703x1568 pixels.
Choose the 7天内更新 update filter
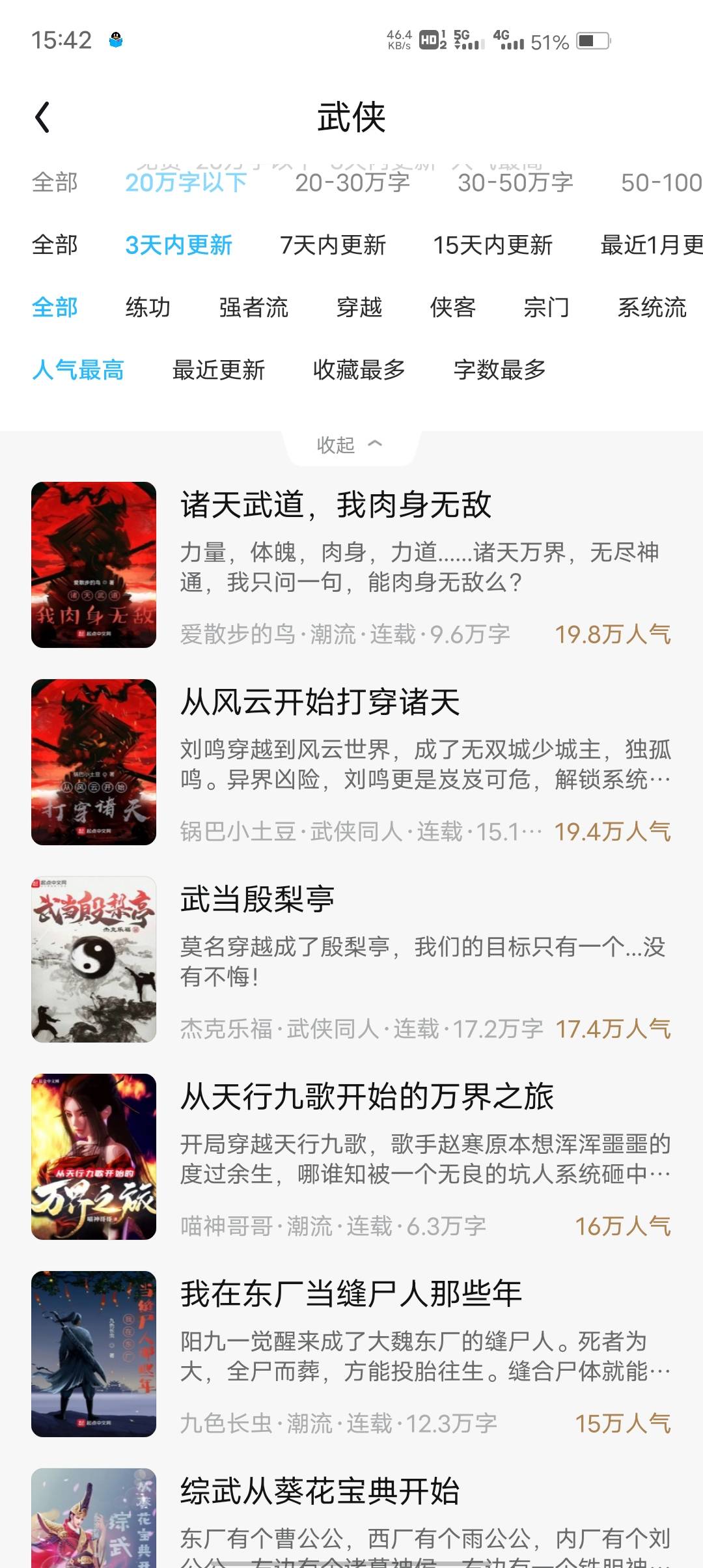[x=333, y=245]
